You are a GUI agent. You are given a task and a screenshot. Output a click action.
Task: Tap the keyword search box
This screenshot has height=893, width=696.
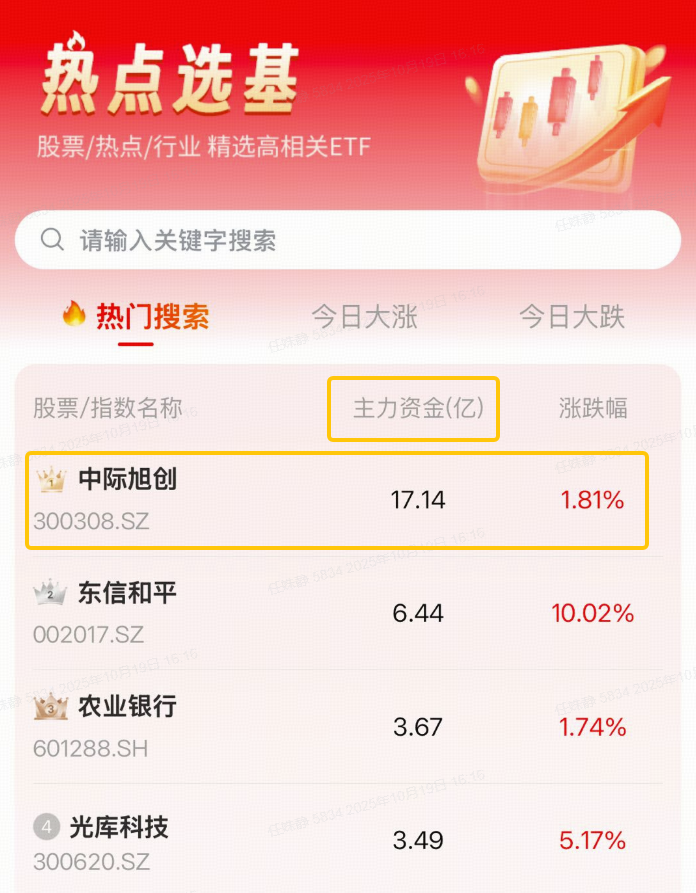click(347, 240)
